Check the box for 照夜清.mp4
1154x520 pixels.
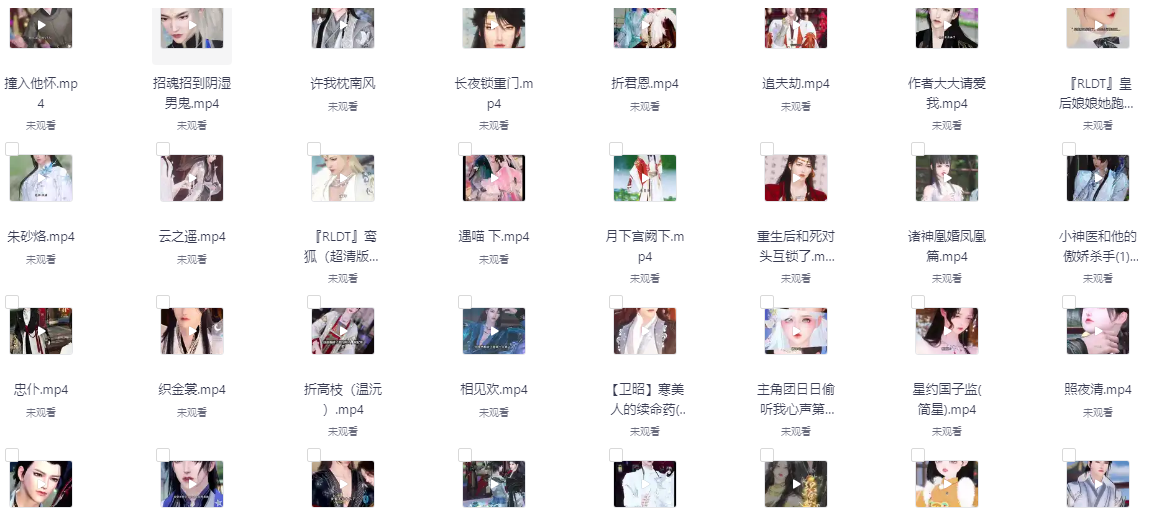(1069, 302)
